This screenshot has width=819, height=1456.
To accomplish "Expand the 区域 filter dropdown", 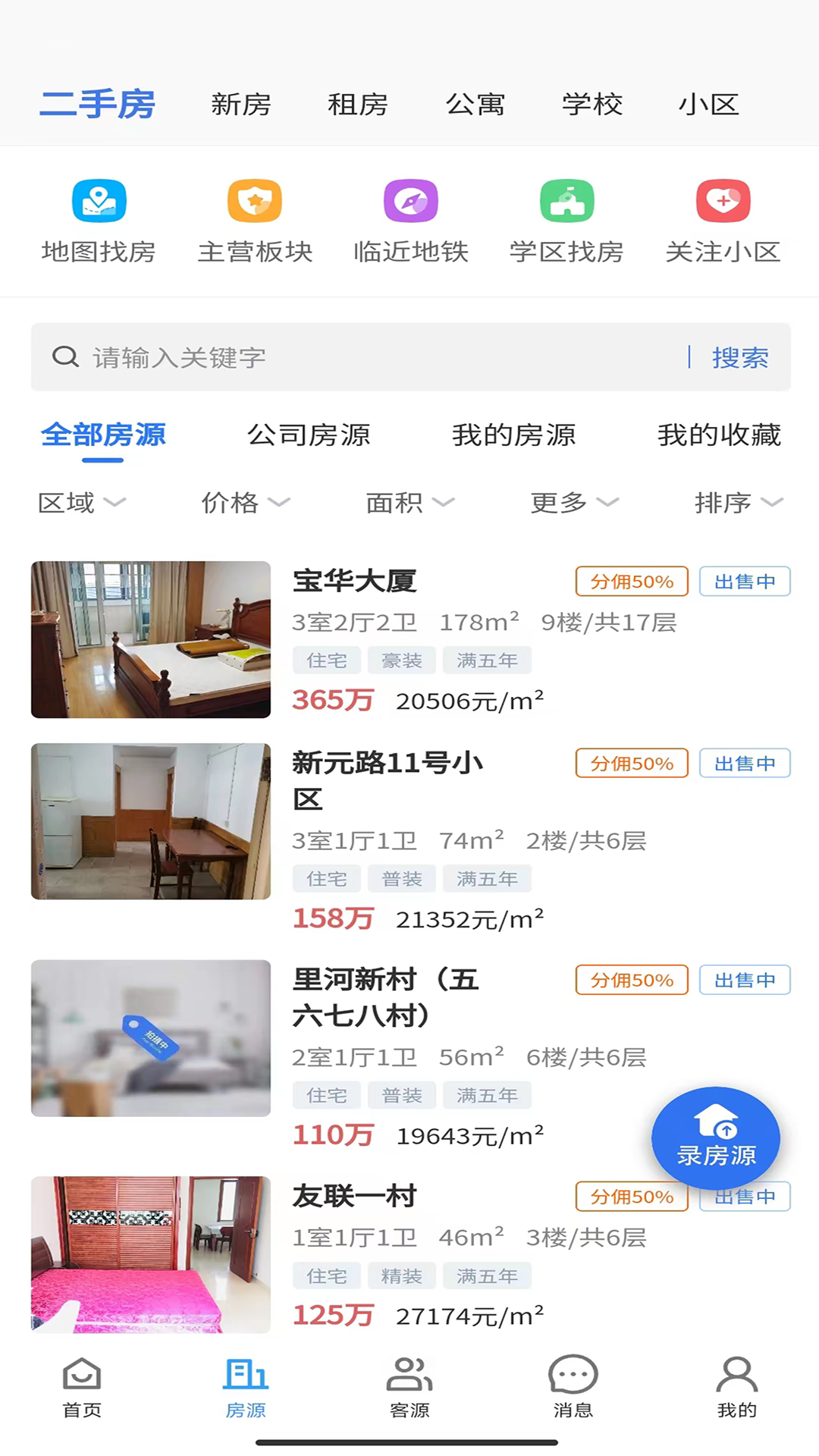I will click(81, 502).
